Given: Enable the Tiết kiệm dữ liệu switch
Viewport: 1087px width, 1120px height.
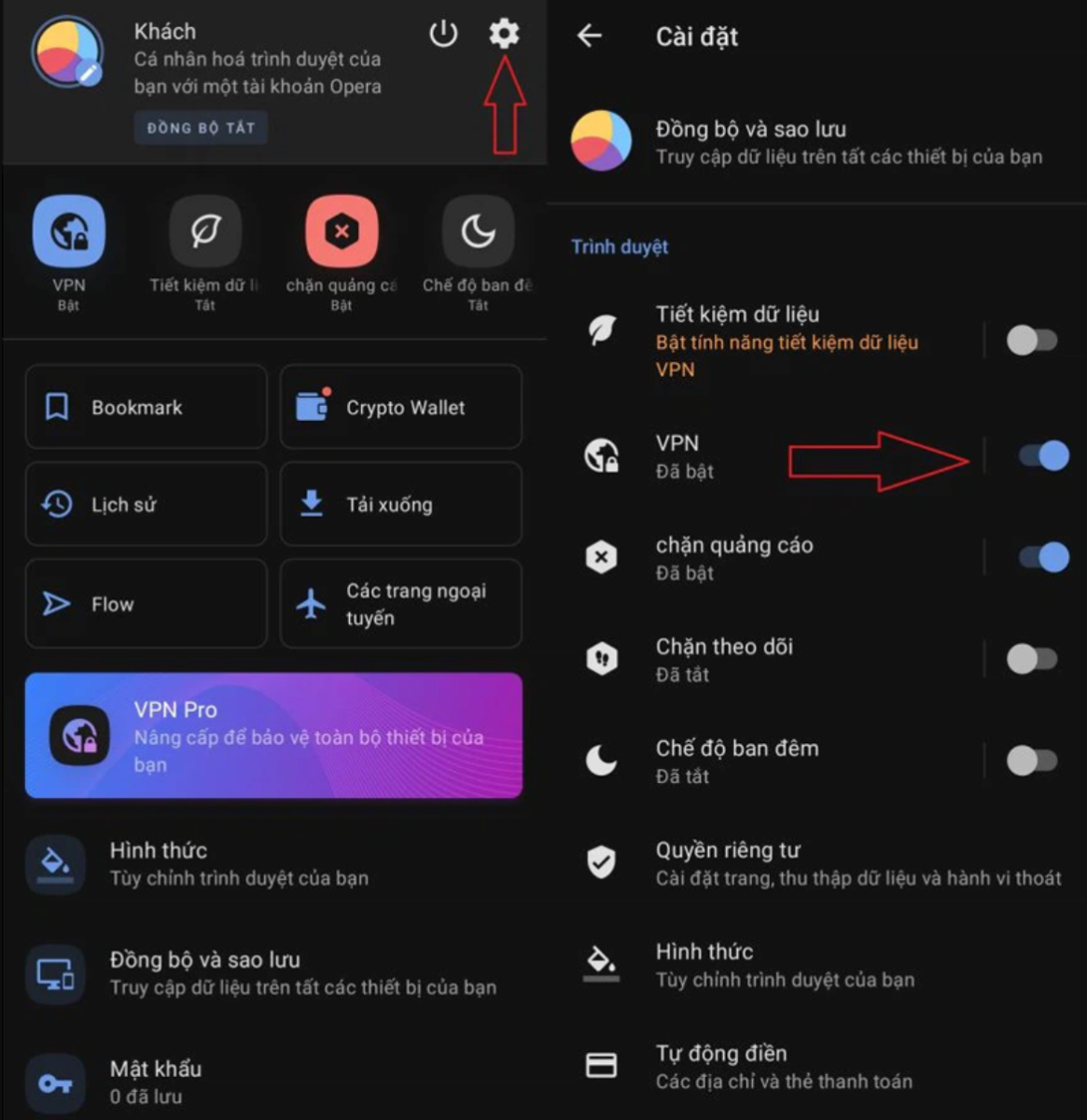Looking at the screenshot, I should coord(1032,340).
